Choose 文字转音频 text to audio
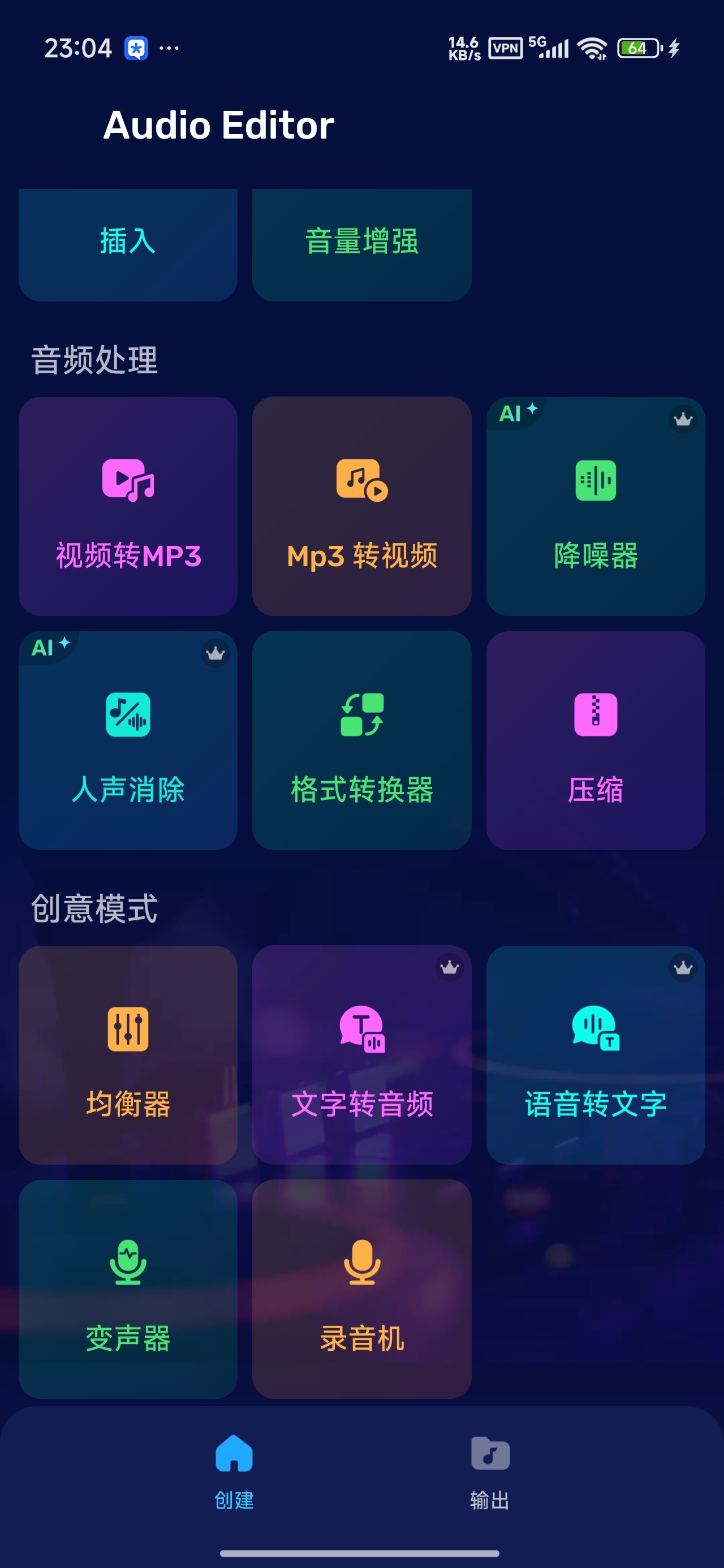Viewport: 724px width, 1568px height. click(x=361, y=1055)
